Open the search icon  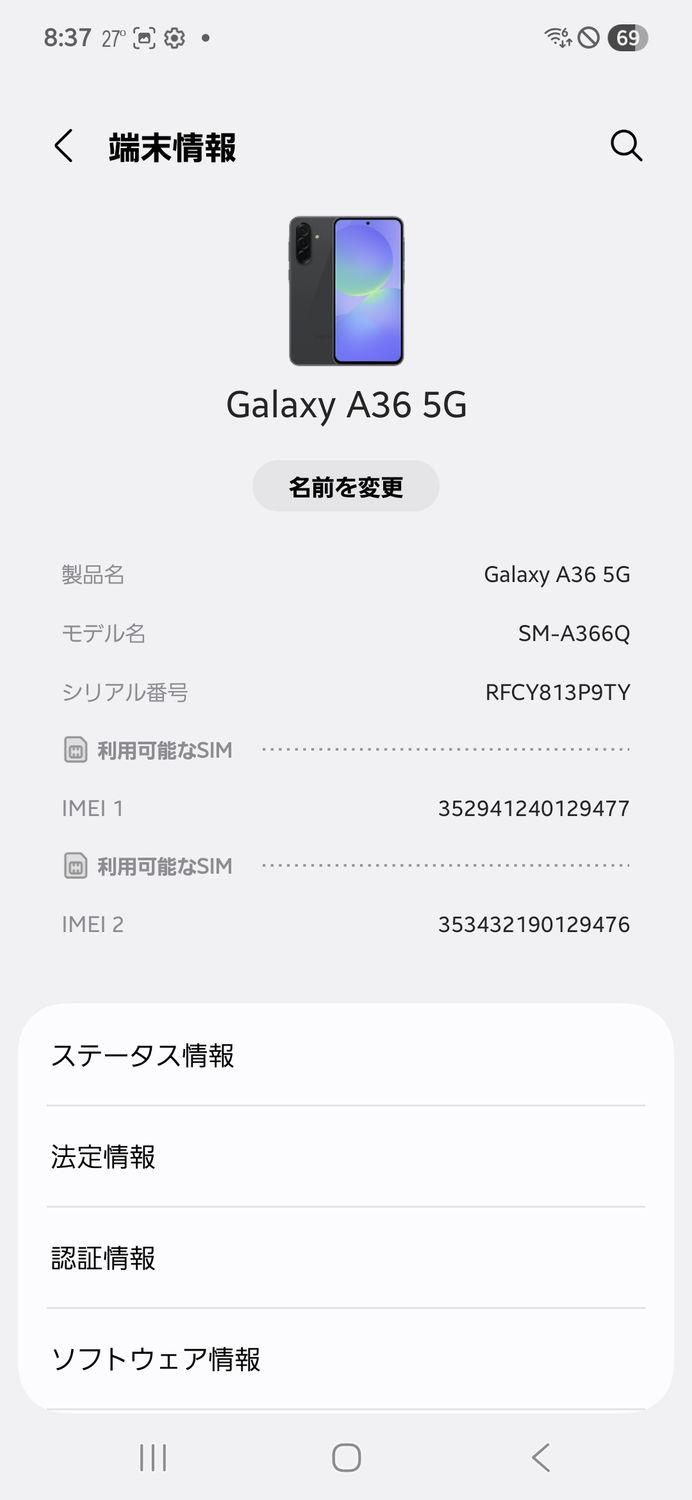point(626,147)
